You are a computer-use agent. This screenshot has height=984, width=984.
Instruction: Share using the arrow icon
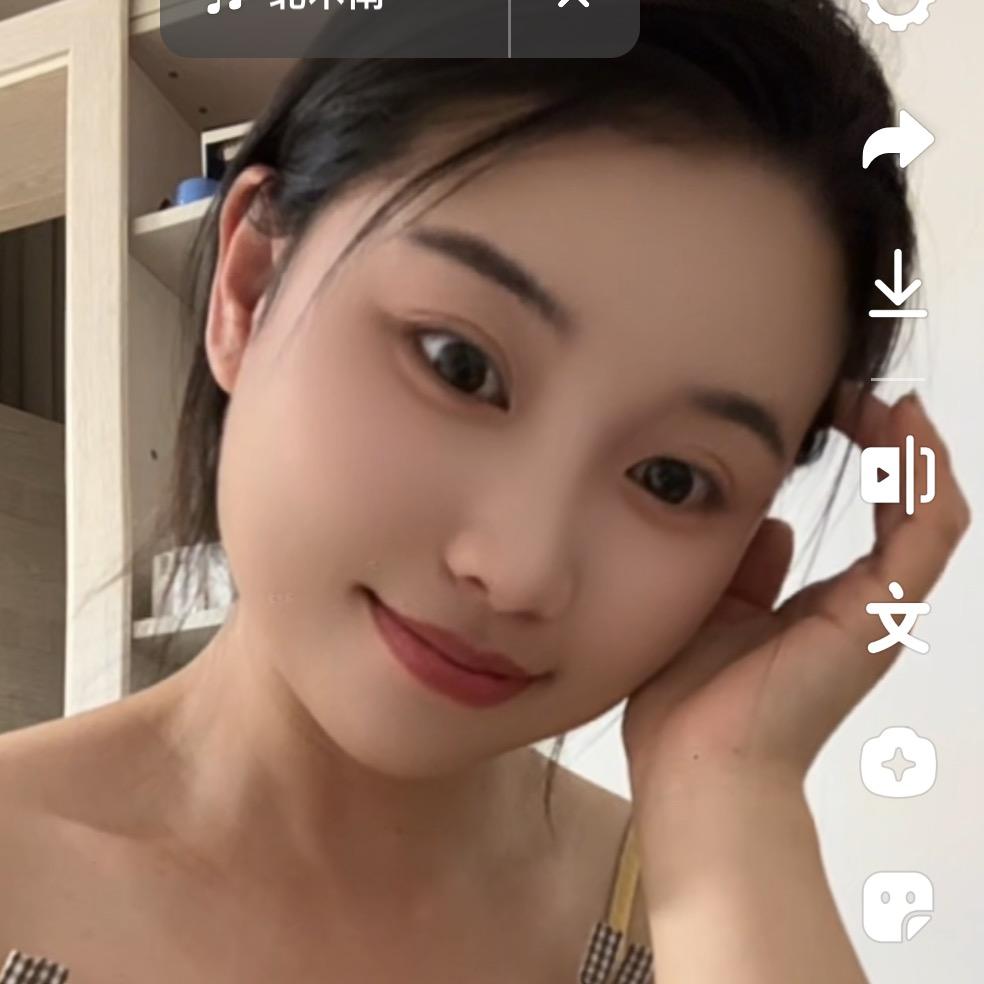coord(897,140)
